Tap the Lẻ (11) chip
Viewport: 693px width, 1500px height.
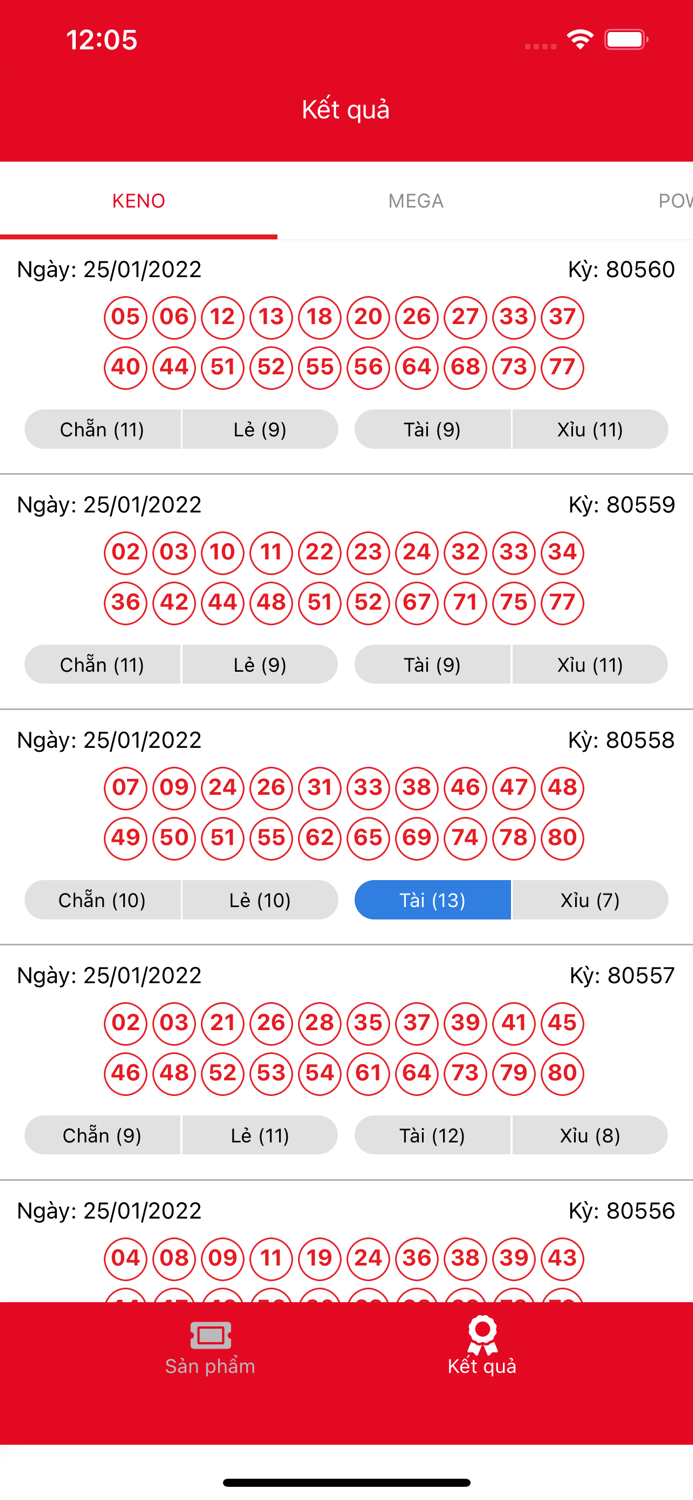260,1135
